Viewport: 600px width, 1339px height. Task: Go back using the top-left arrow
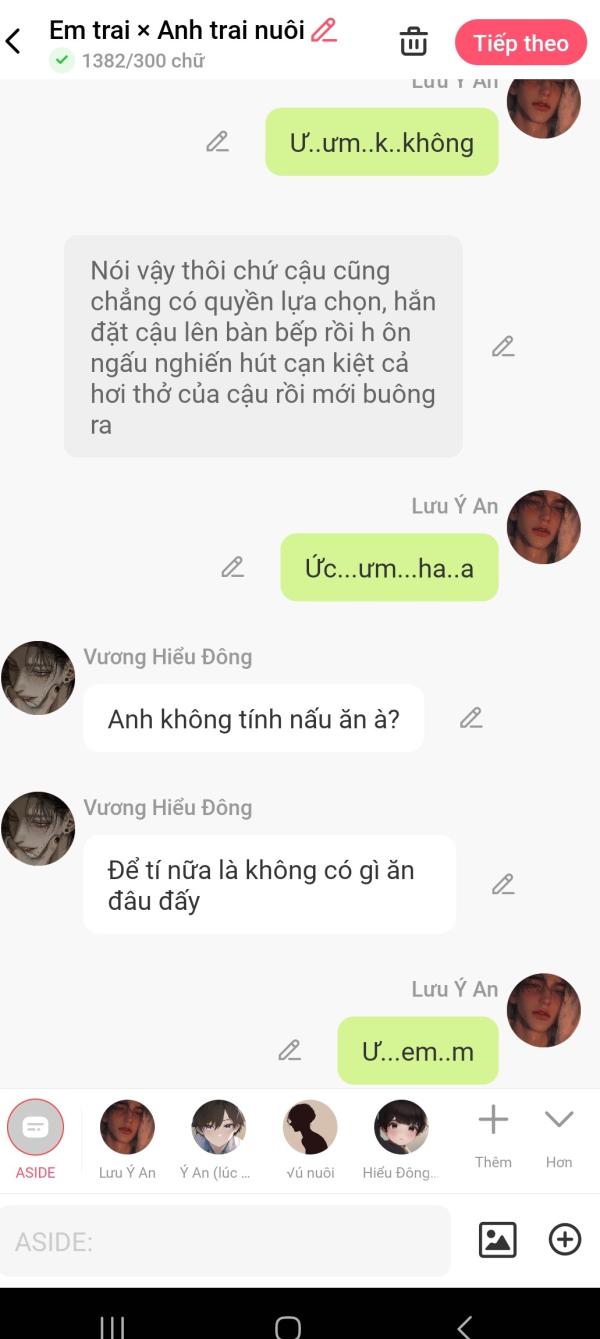13,41
